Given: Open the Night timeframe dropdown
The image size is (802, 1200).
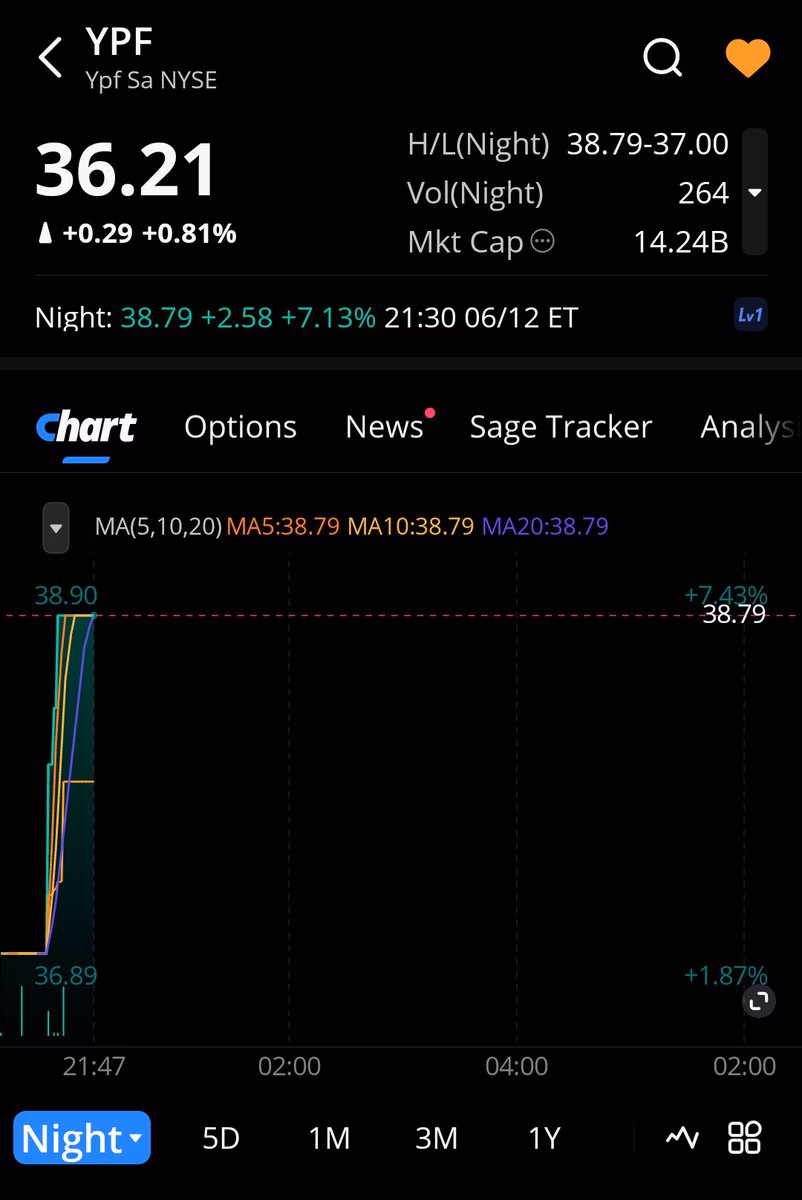Looking at the screenshot, I should click(x=82, y=1138).
